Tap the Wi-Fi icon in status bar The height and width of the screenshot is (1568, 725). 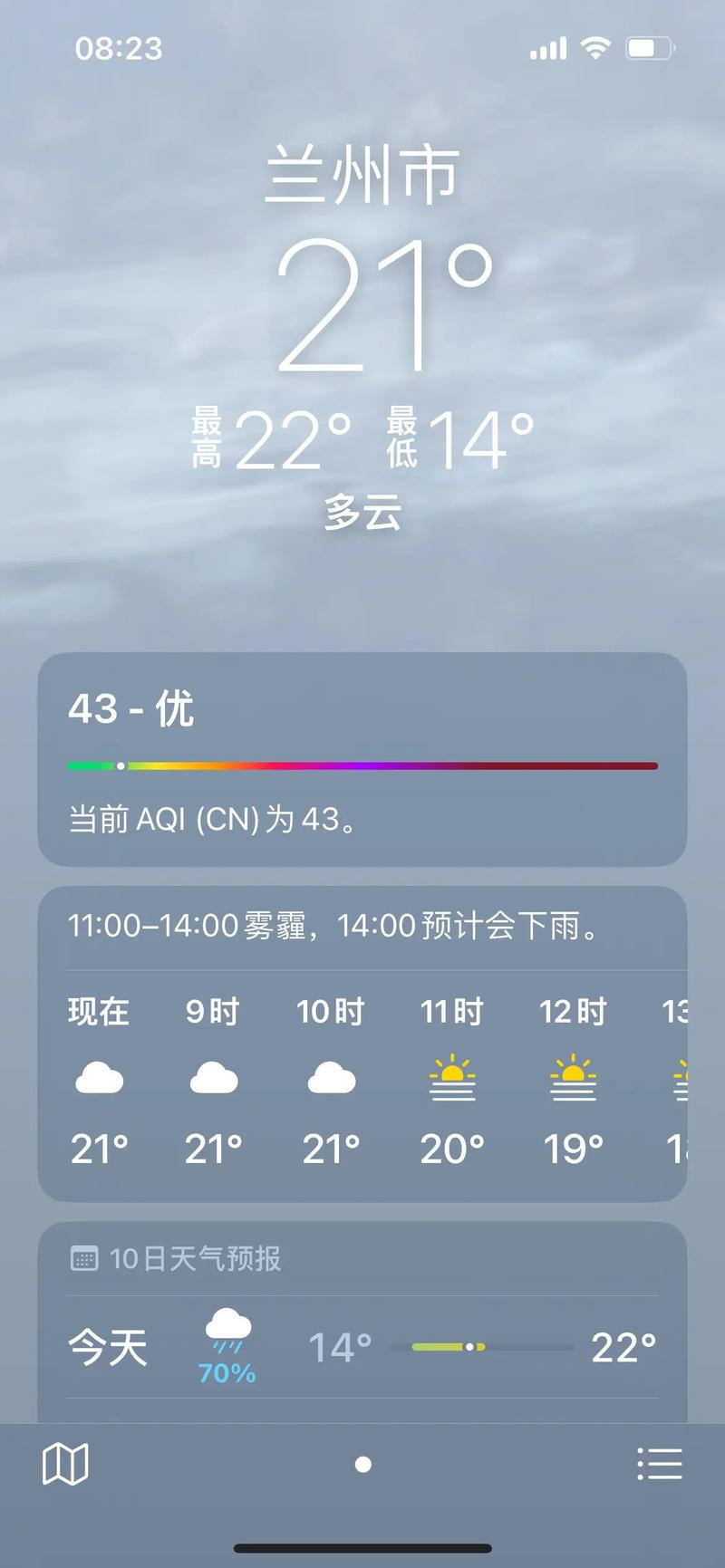click(x=594, y=47)
